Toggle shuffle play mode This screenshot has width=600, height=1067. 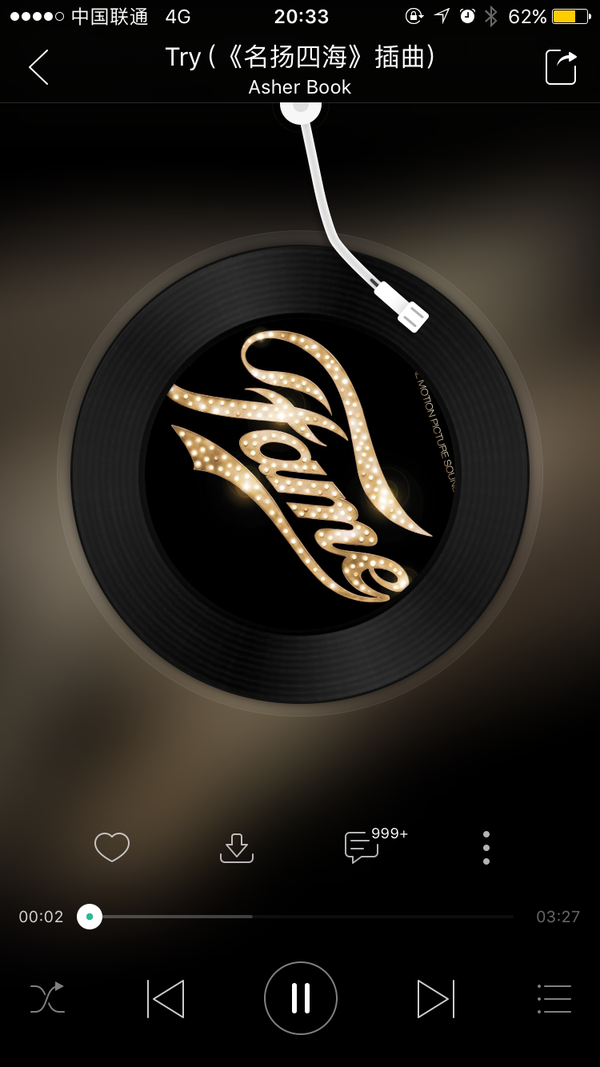click(x=47, y=998)
